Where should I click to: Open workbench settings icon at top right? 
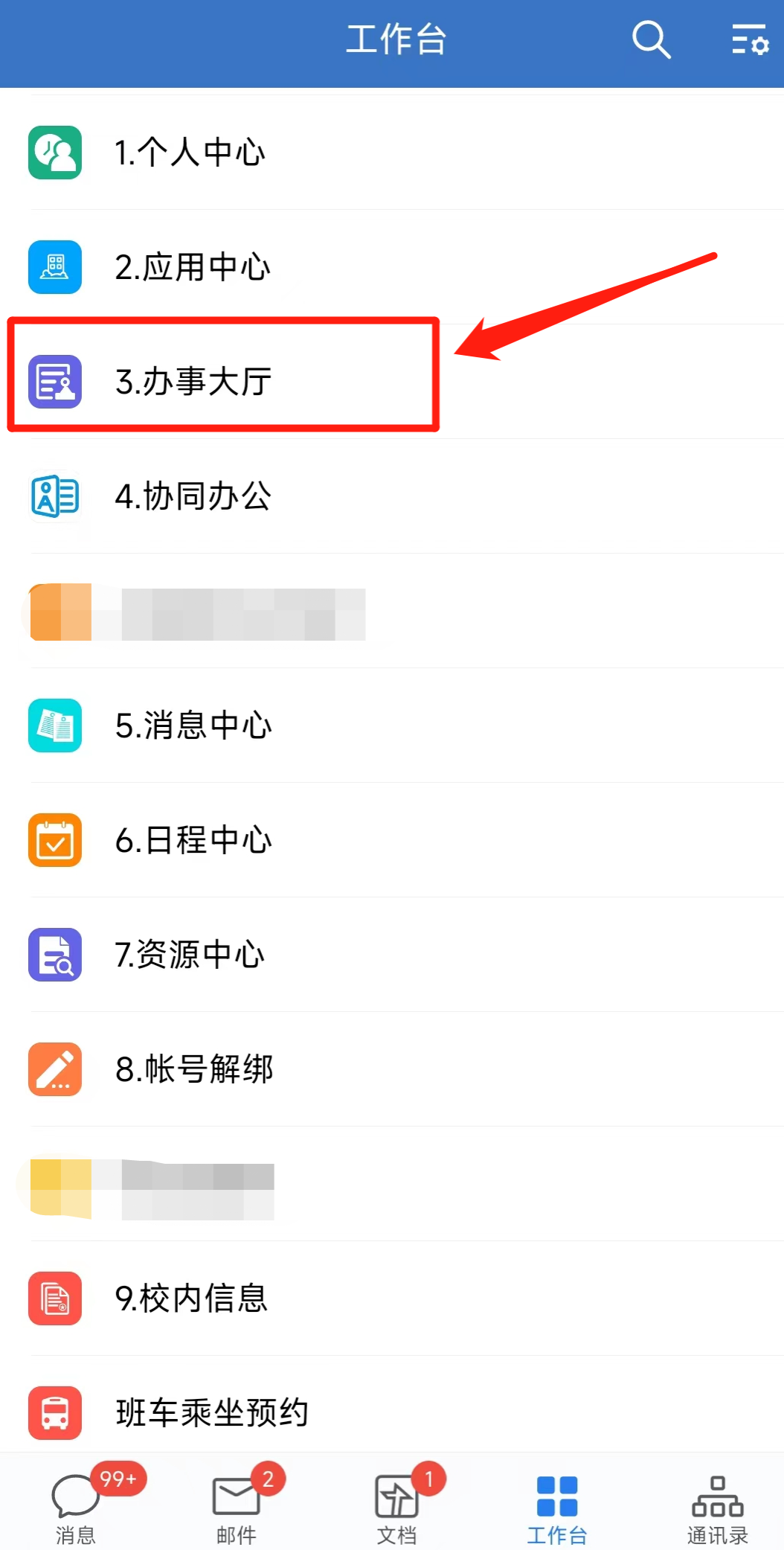coord(750,39)
